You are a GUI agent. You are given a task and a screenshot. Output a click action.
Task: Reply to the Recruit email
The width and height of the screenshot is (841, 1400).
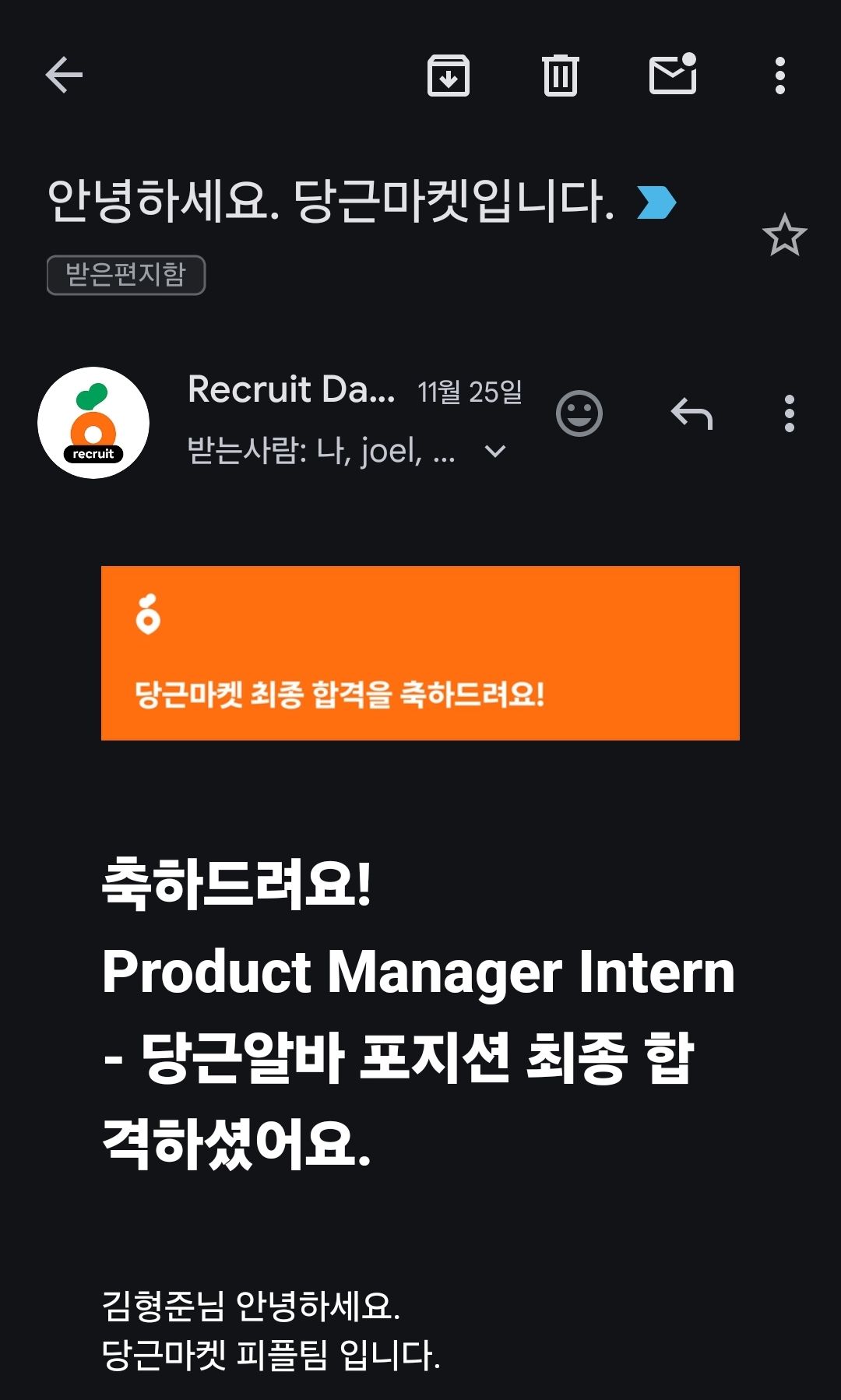coord(691,413)
